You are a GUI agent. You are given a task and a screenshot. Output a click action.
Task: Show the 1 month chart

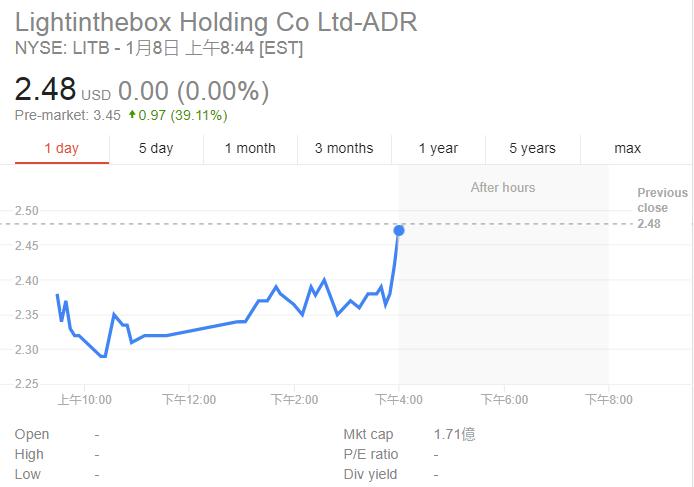249,148
